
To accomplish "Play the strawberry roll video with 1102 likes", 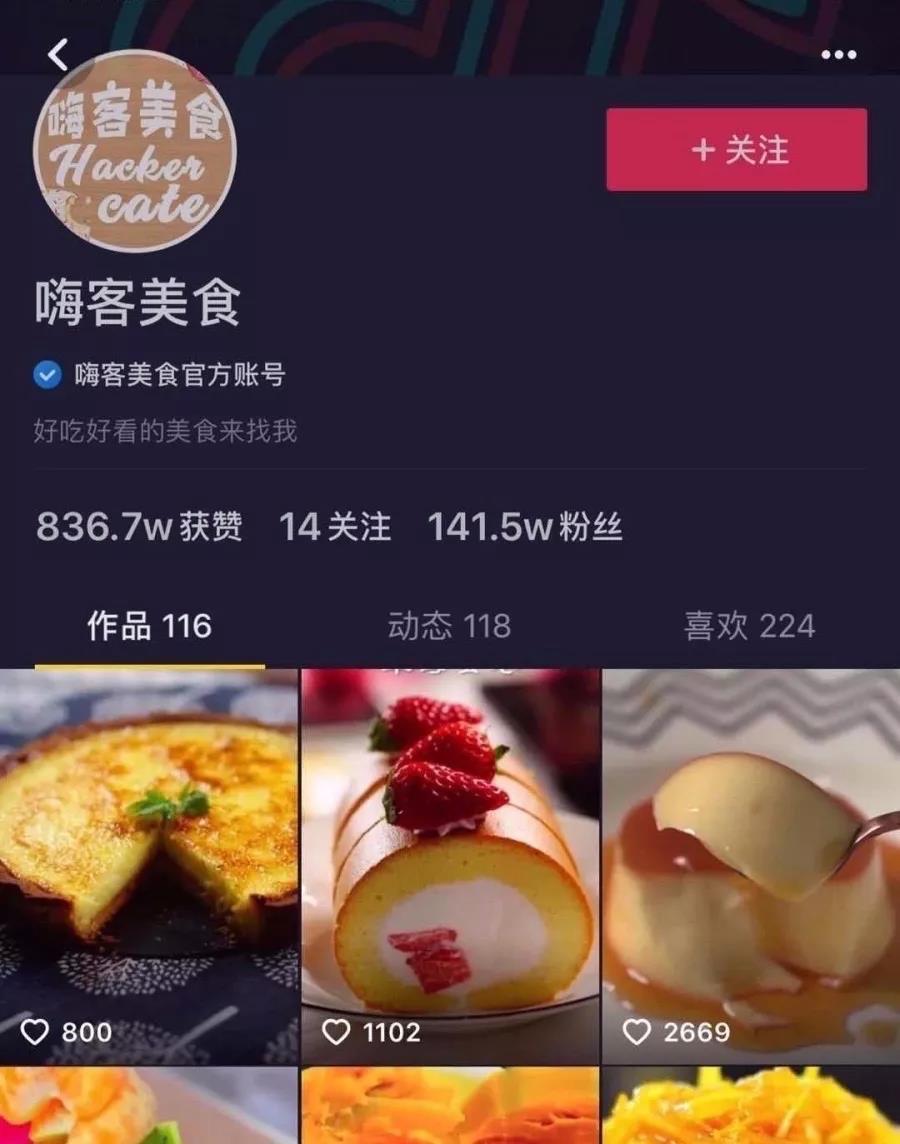I will (x=450, y=866).
